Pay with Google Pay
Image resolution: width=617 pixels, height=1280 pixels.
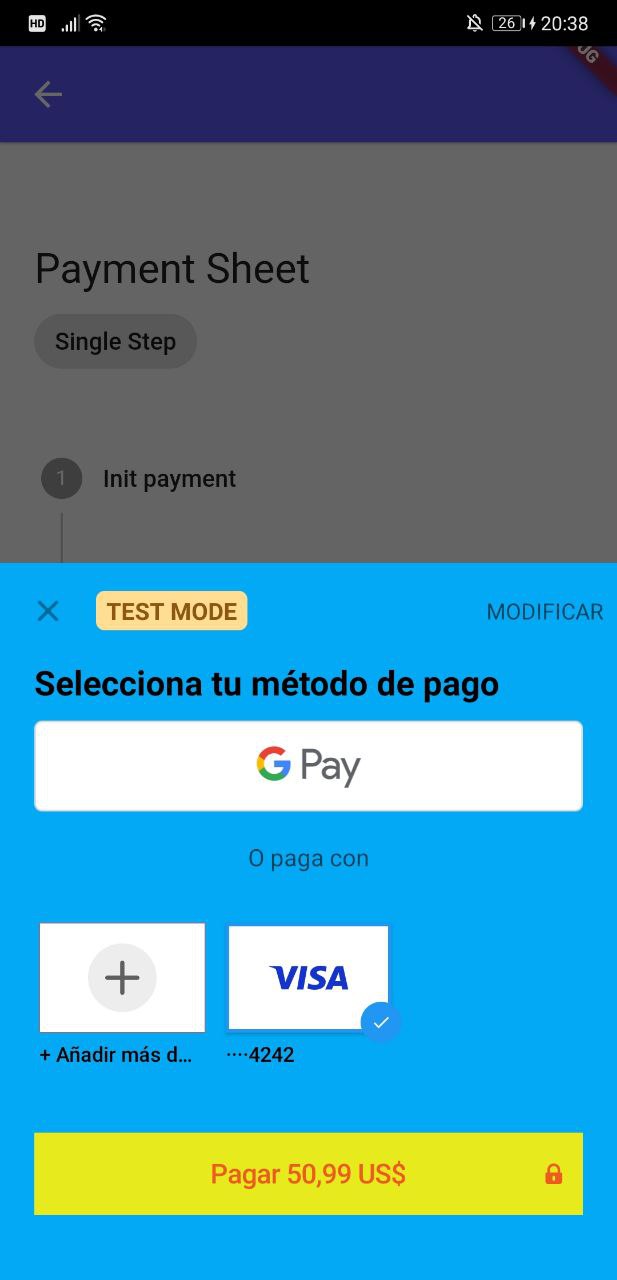coord(308,766)
